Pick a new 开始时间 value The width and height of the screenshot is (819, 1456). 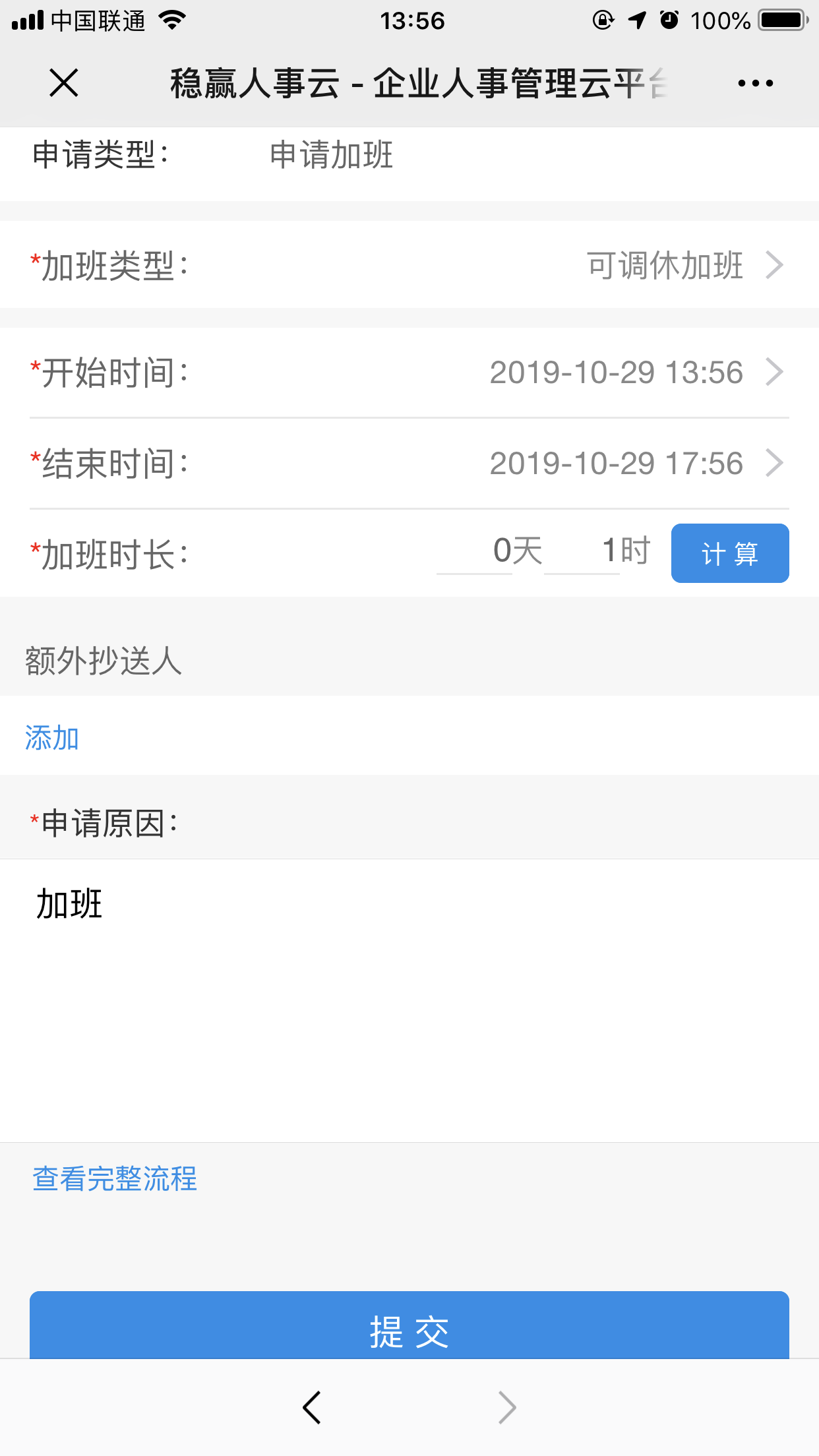[x=409, y=373]
